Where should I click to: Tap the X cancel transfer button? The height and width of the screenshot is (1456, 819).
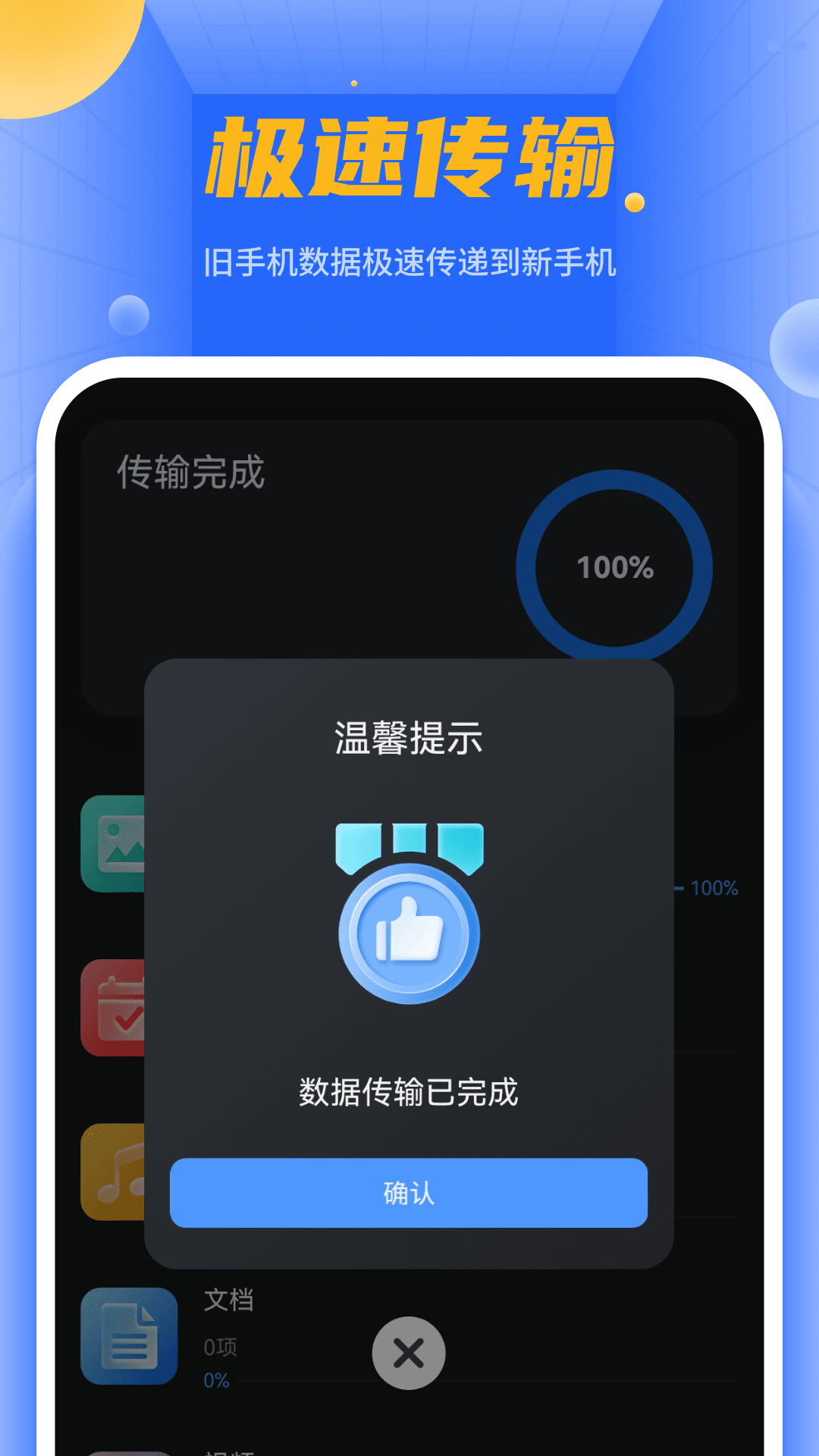click(x=407, y=1351)
